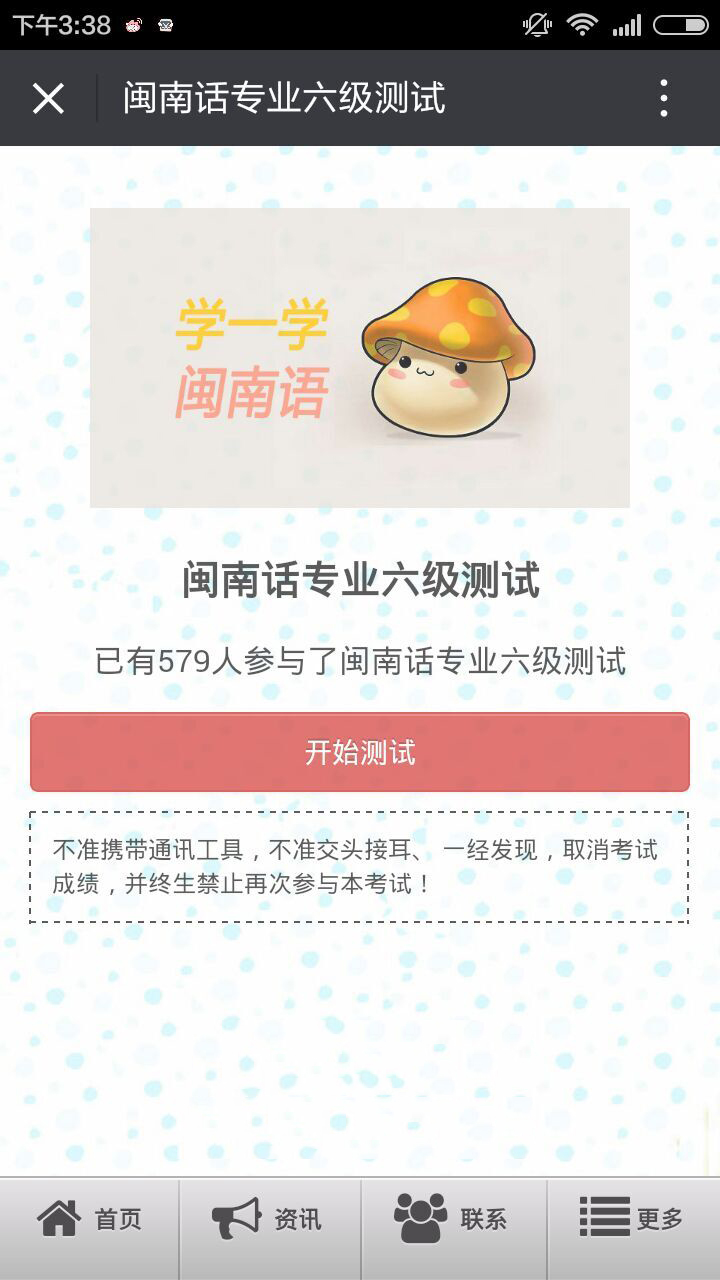This screenshot has height=1280, width=720.
Task: Go to the 首页 tab
Action: (x=90, y=1219)
